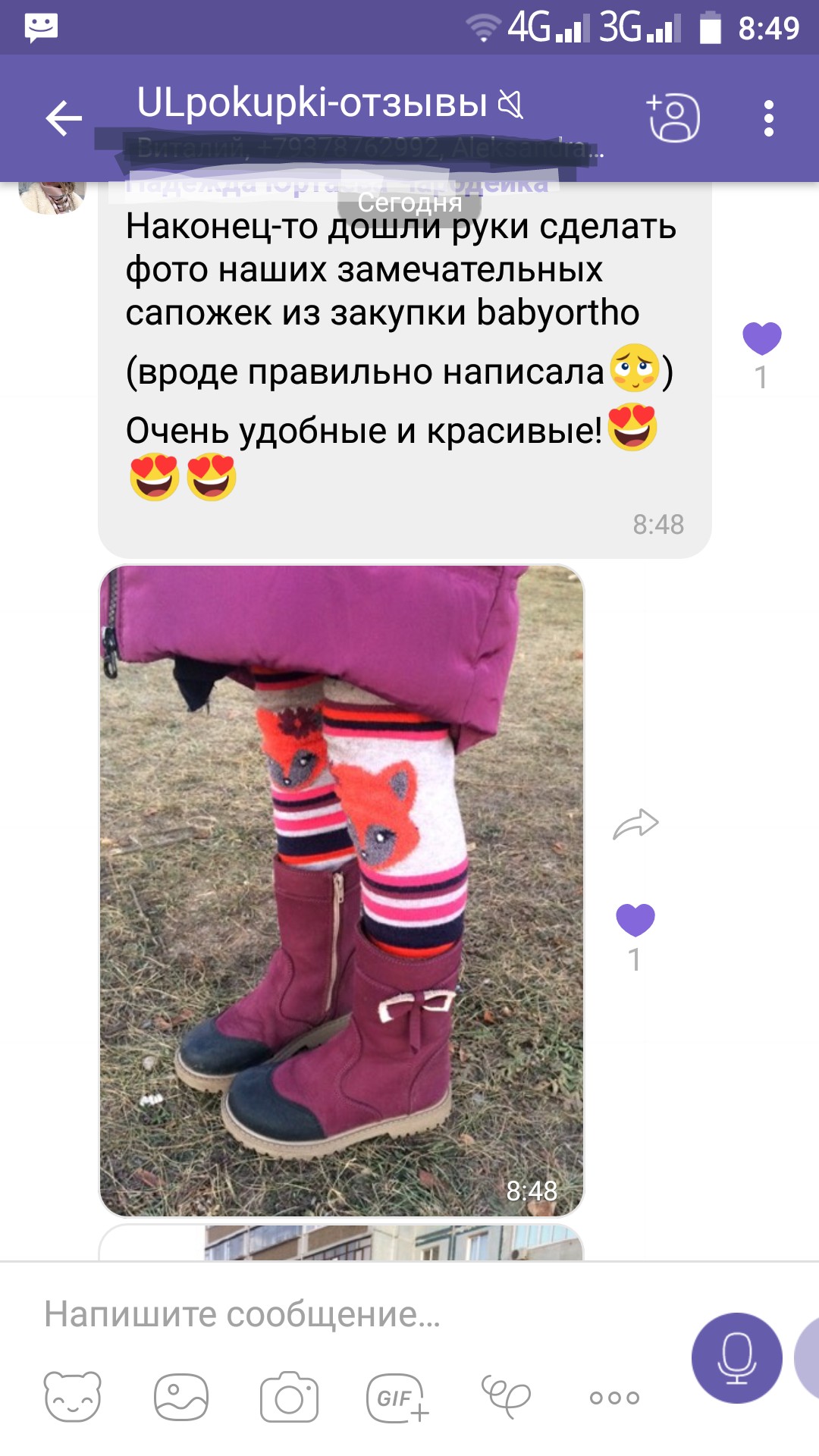Screen dimensions: 819x1456
Task: Attach a picture from the gallery
Action: [x=180, y=1396]
